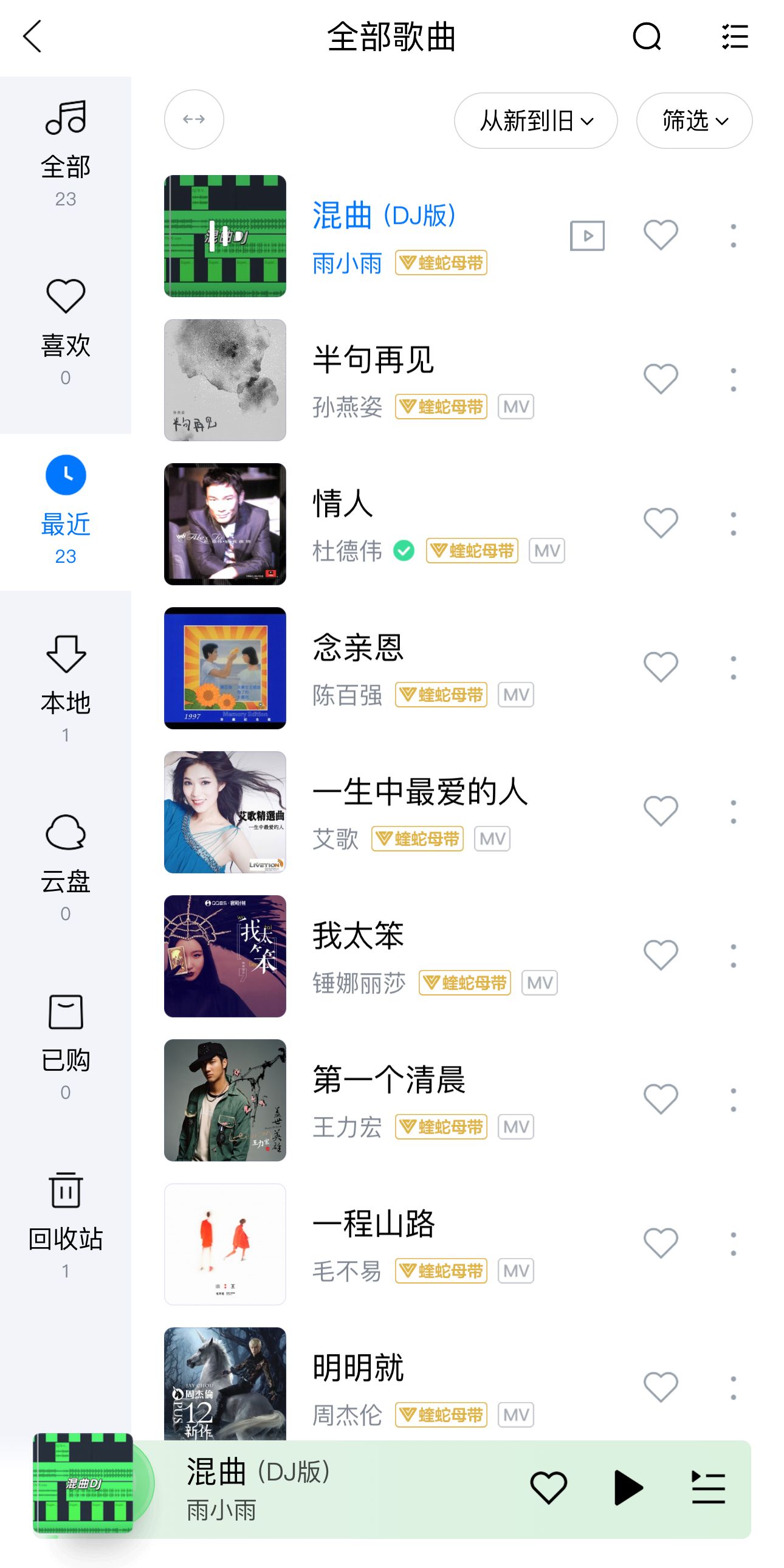
Task: Like the song 我太笨
Action: tap(661, 955)
